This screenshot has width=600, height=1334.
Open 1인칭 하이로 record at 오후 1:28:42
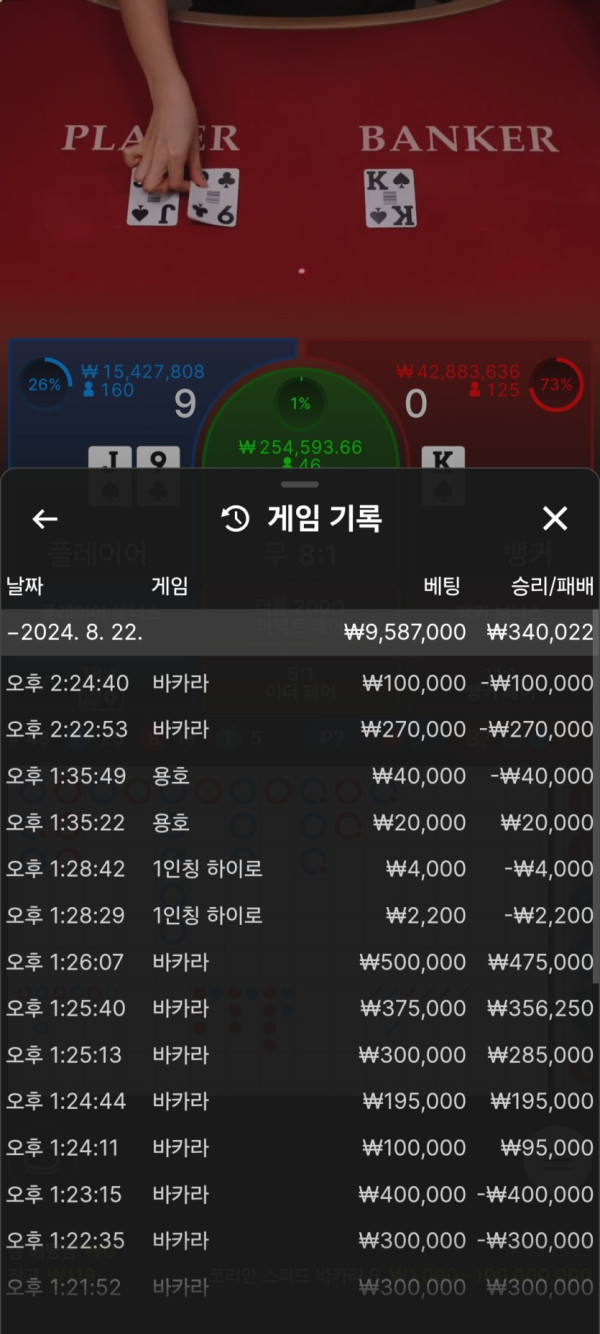pos(300,869)
